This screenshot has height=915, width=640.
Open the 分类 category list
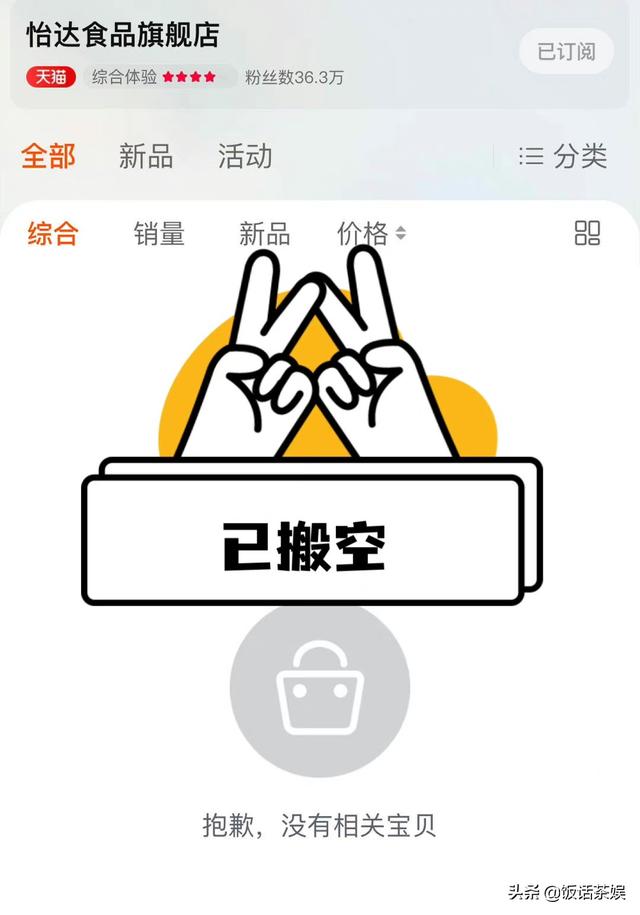pyautogui.click(x=564, y=156)
